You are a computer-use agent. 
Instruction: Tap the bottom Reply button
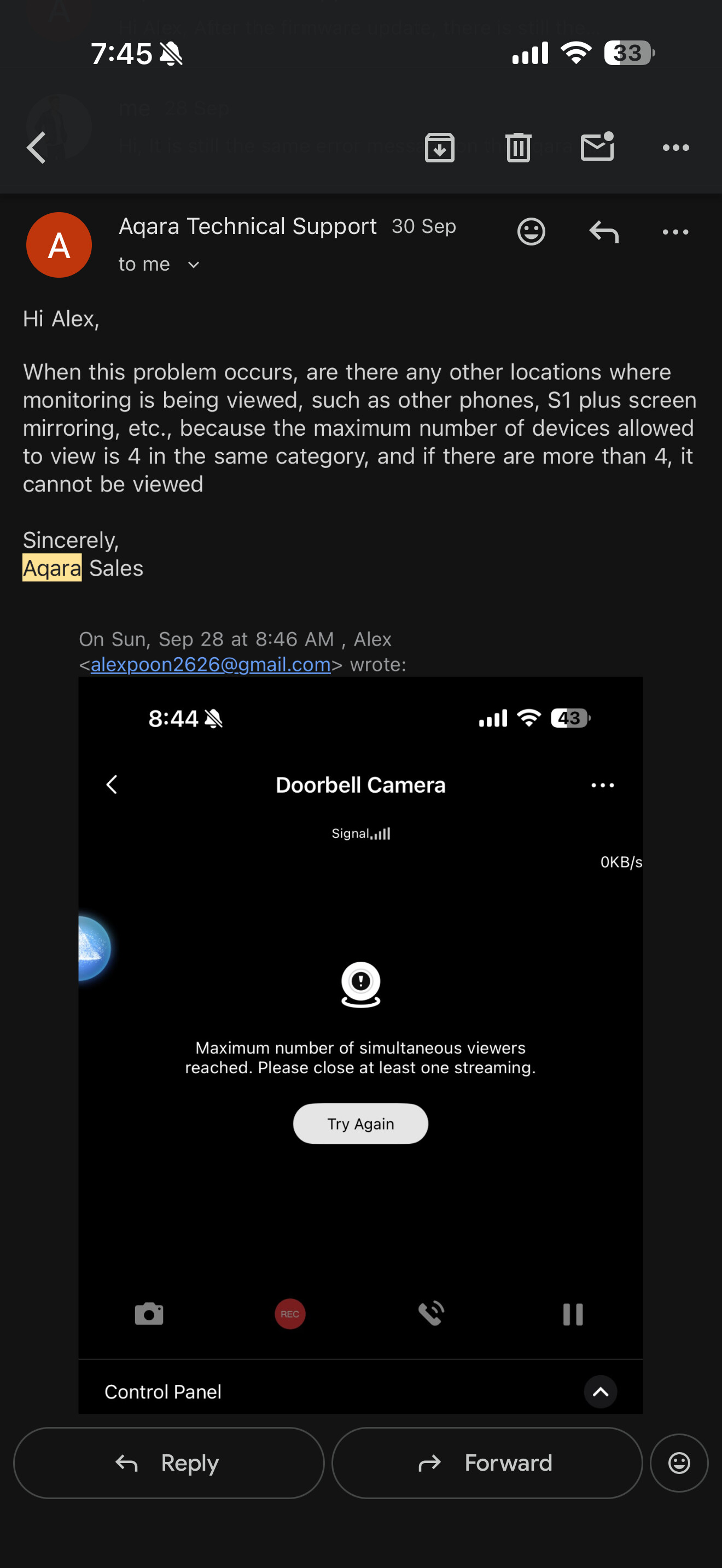click(168, 1462)
